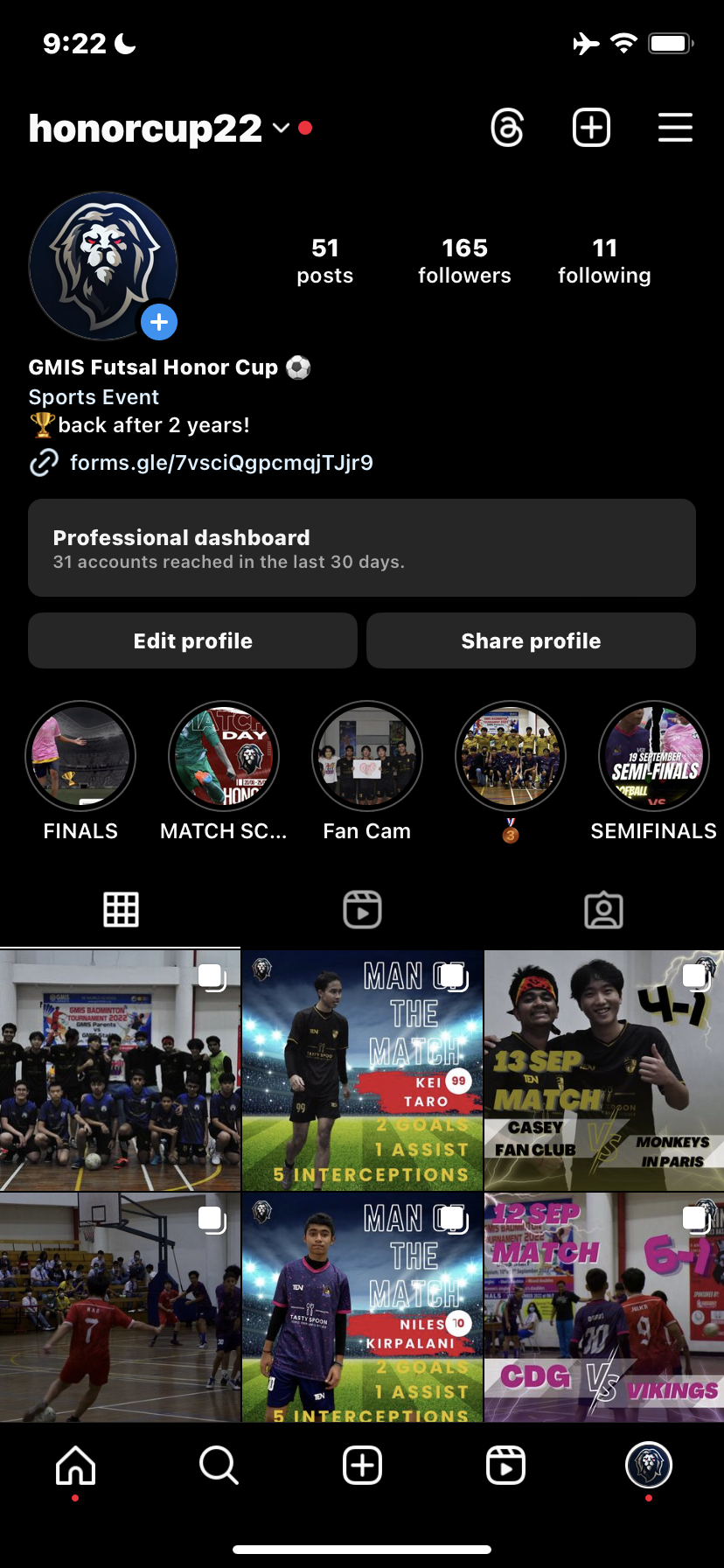View the 11 following list

coord(604,261)
